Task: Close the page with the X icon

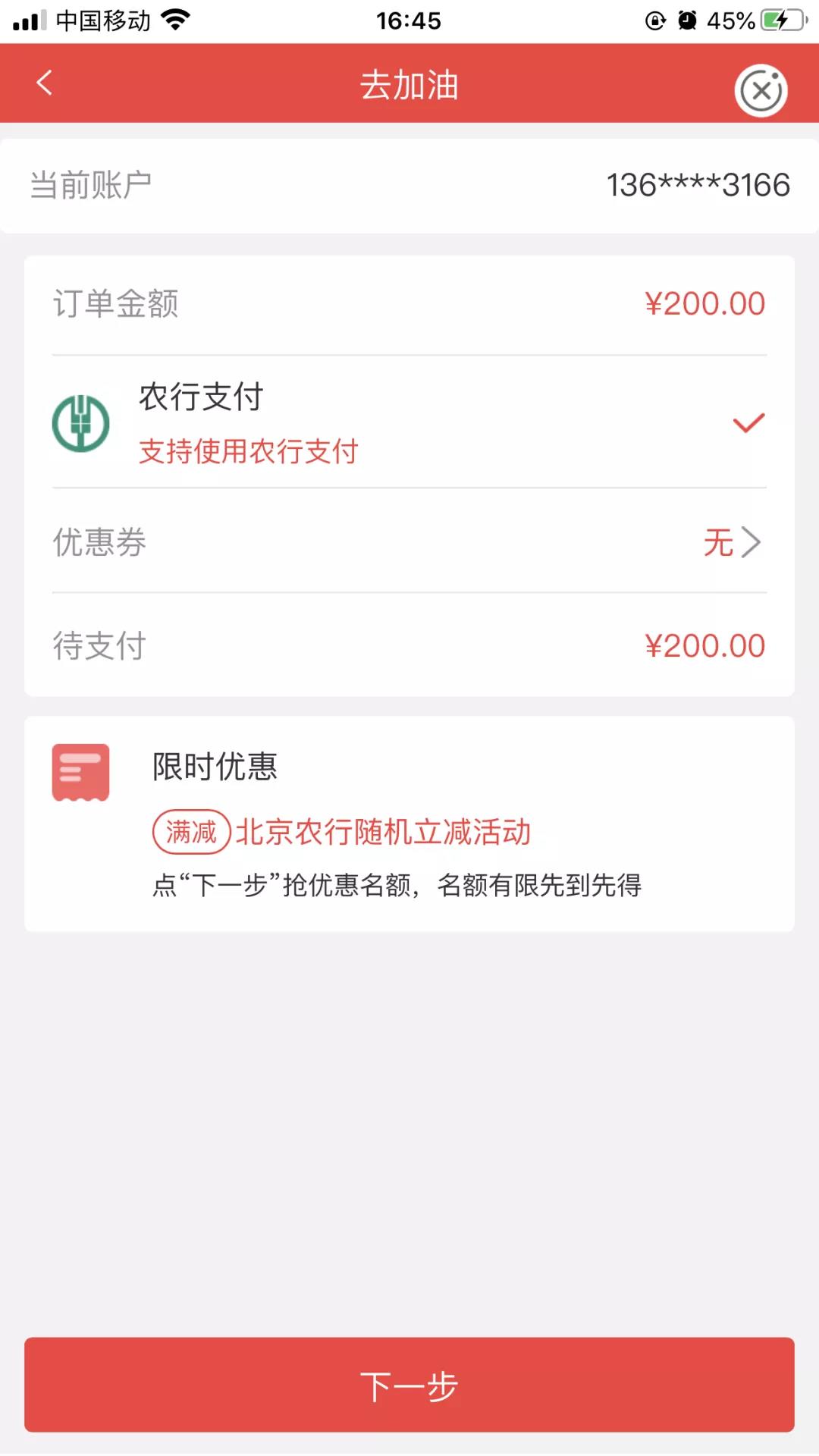Action: coord(761,91)
